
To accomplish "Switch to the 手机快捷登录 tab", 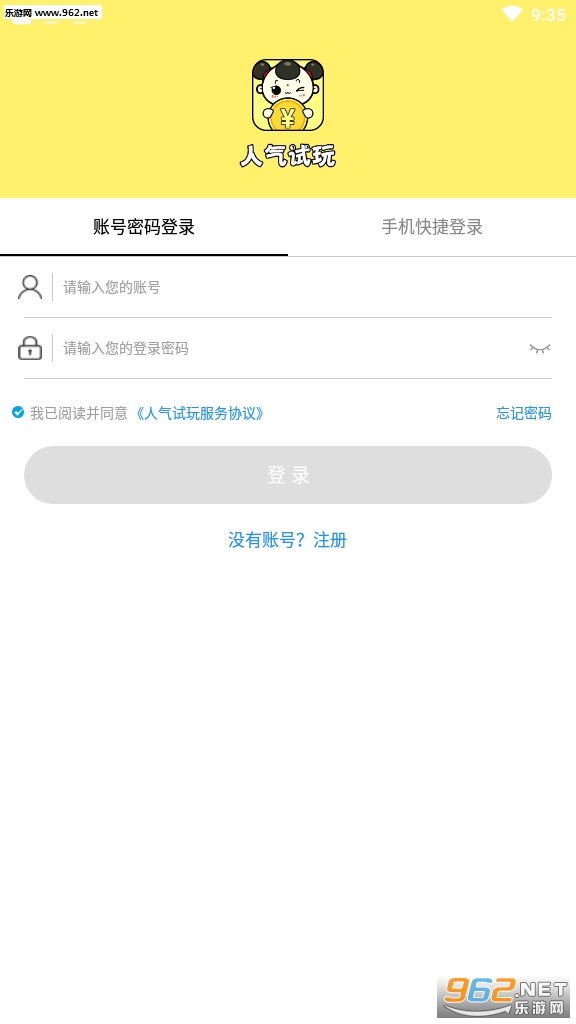I will [x=432, y=227].
